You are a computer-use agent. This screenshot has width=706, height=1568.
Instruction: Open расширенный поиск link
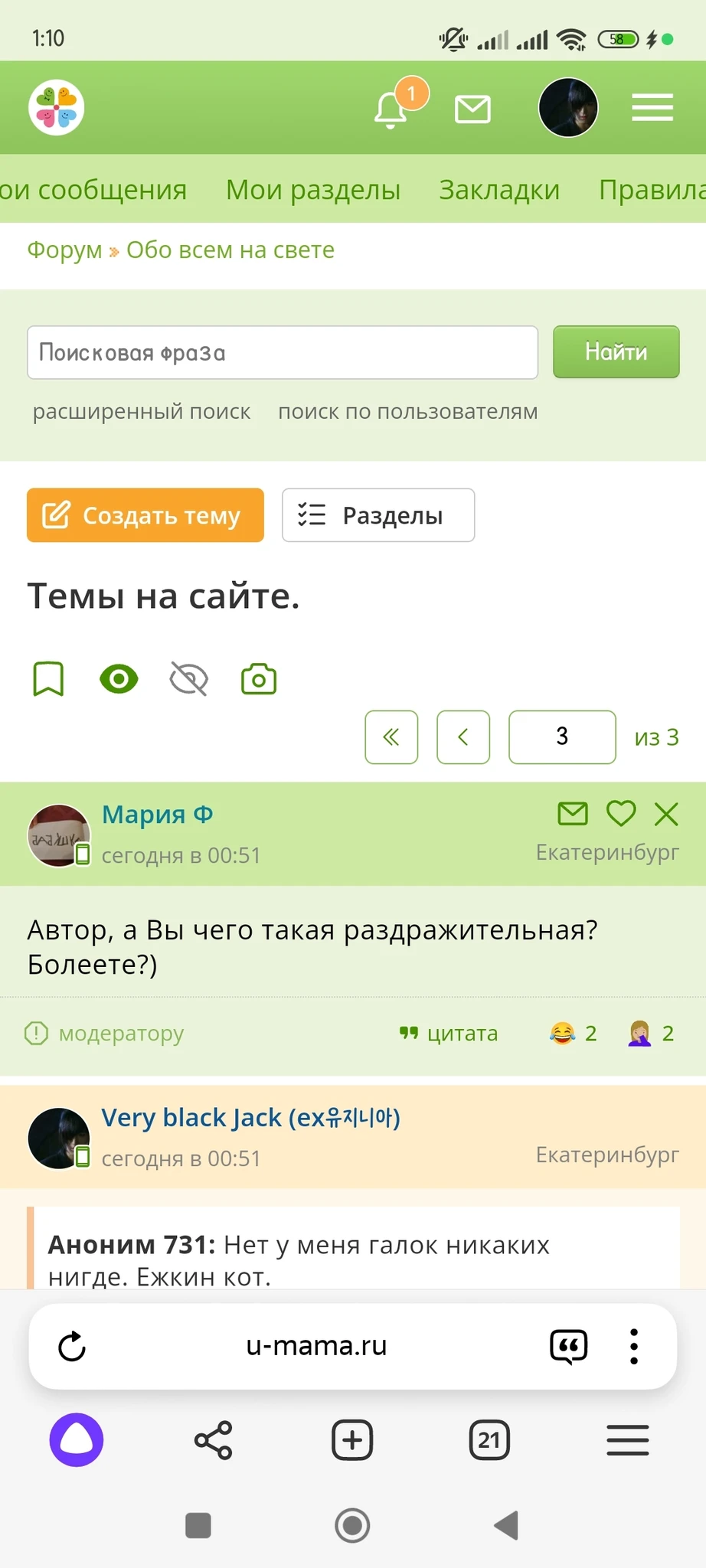142,412
